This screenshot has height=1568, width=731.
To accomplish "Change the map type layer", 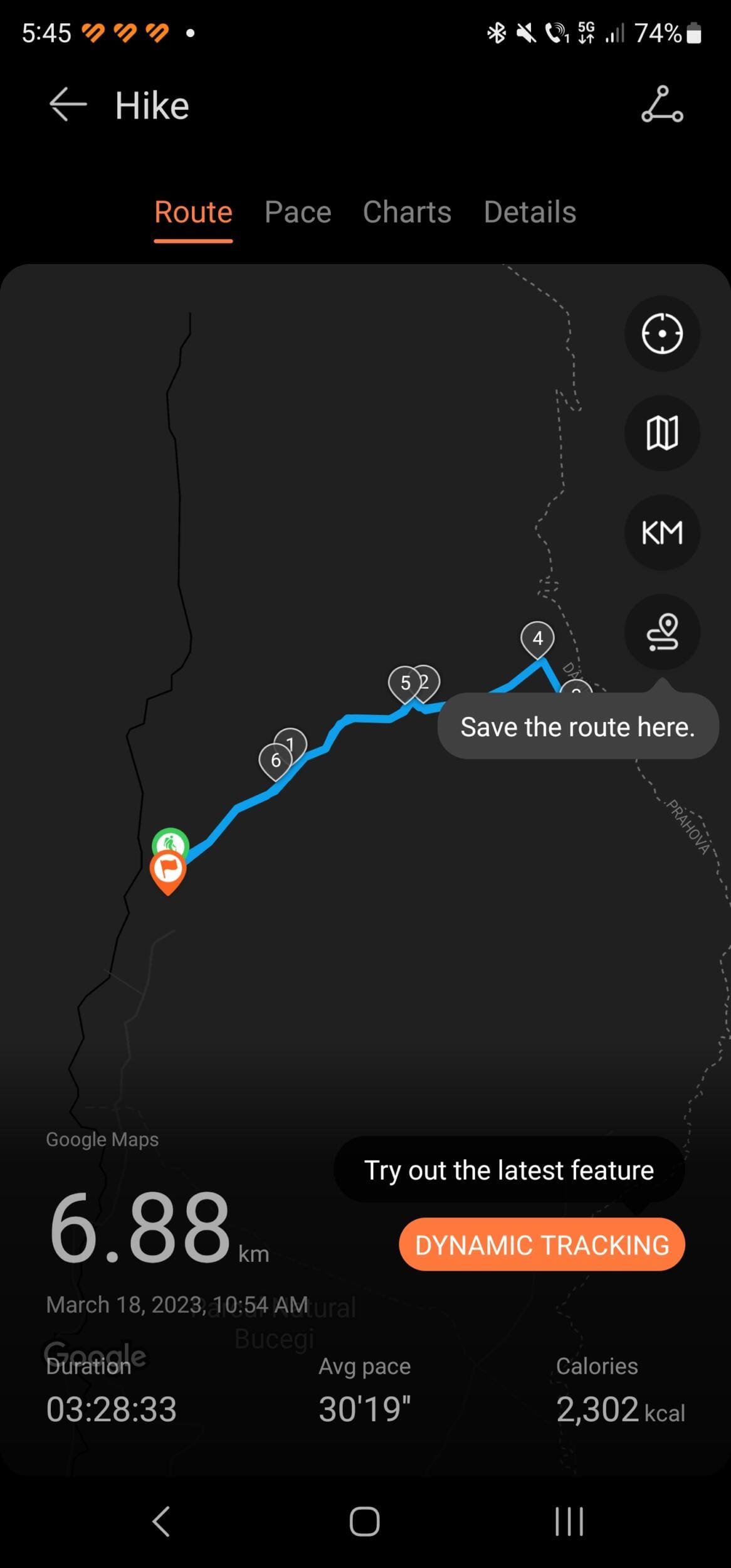I will tap(662, 433).
